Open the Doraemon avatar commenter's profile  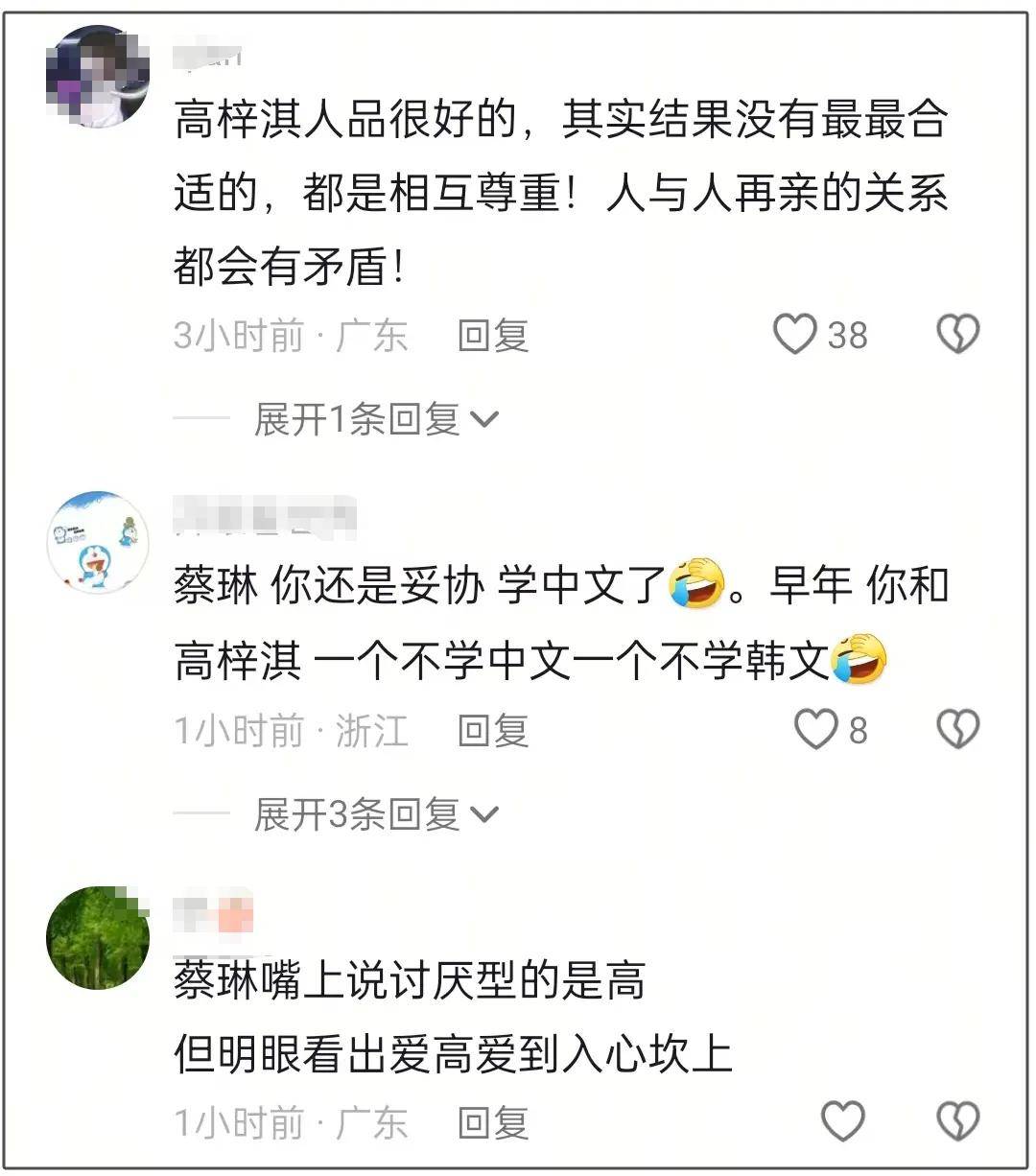coord(98,543)
